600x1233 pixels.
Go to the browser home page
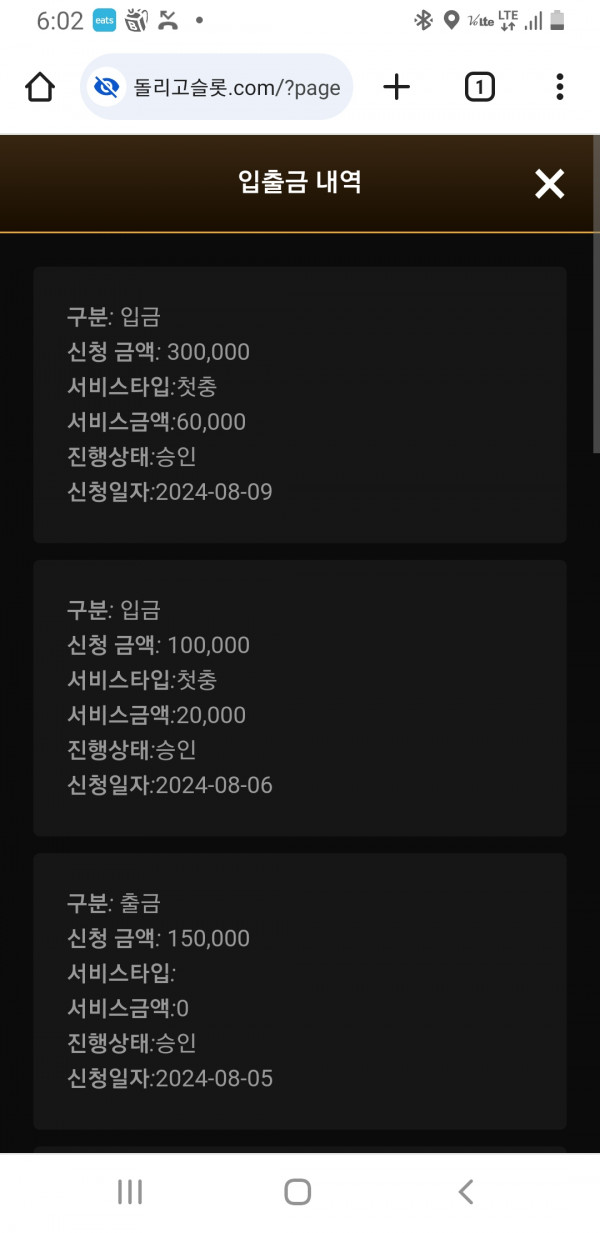click(x=40, y=88)
